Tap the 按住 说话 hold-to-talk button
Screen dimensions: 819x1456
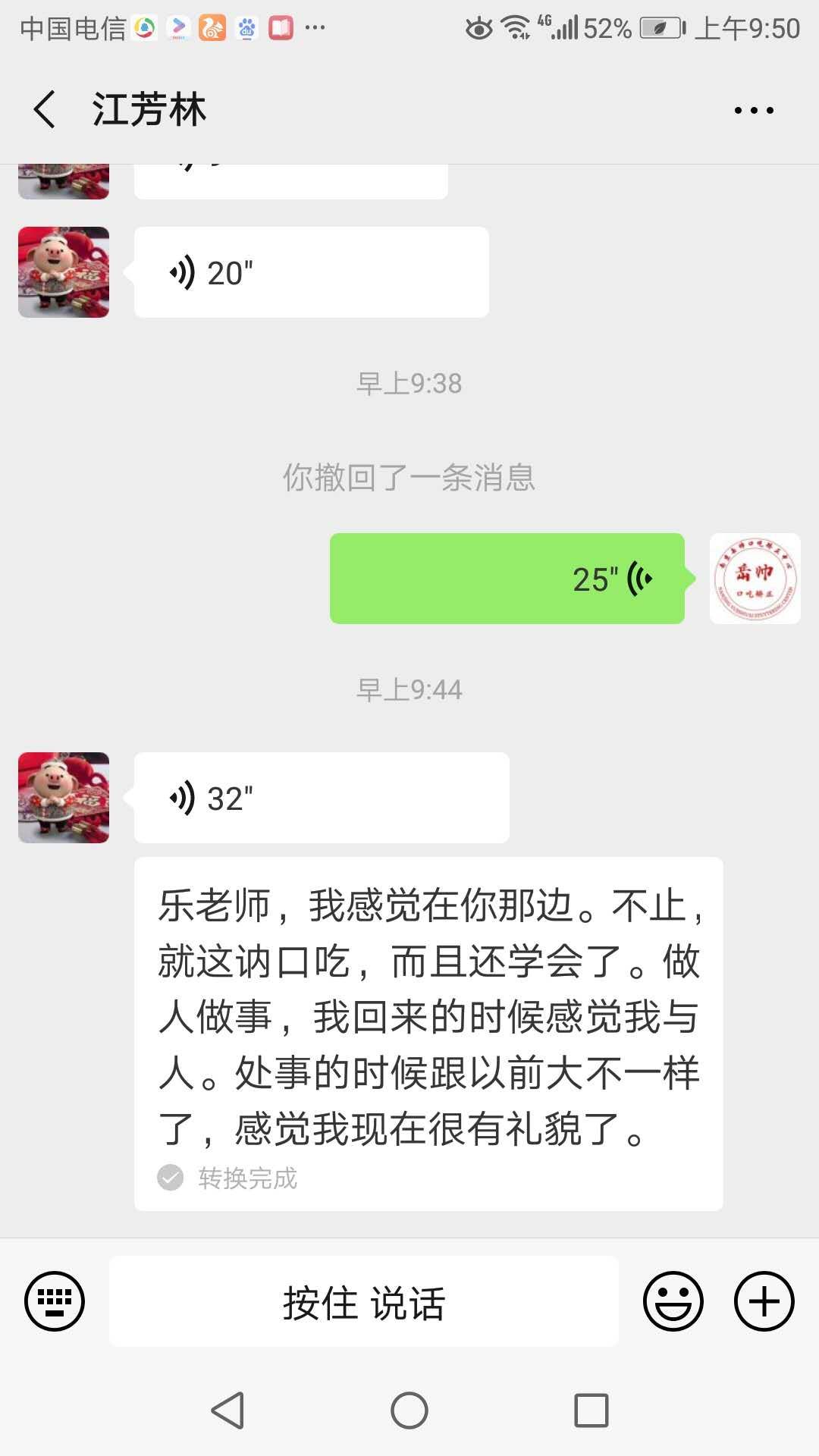pos(364,1301)
